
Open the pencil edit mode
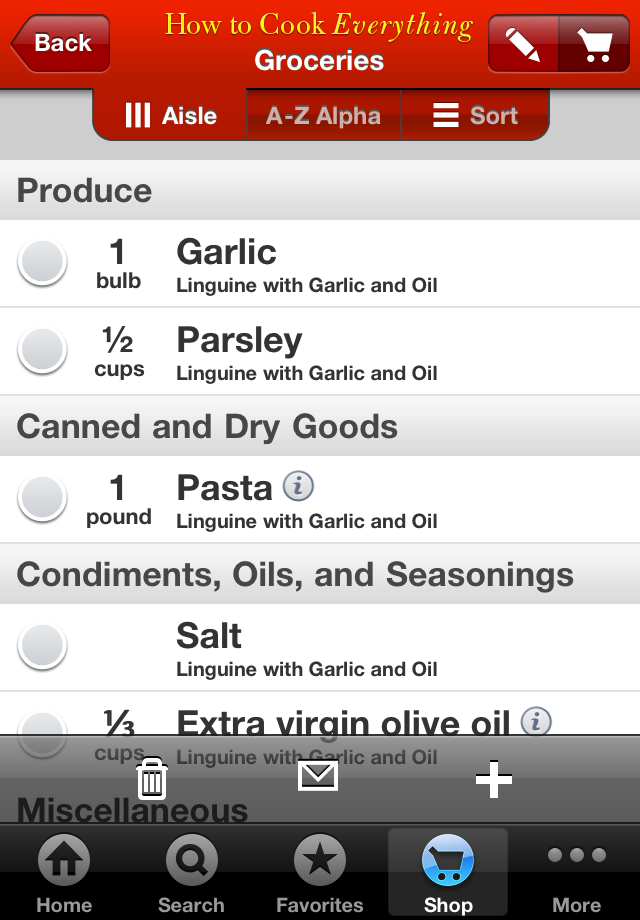tap(523, 44)
